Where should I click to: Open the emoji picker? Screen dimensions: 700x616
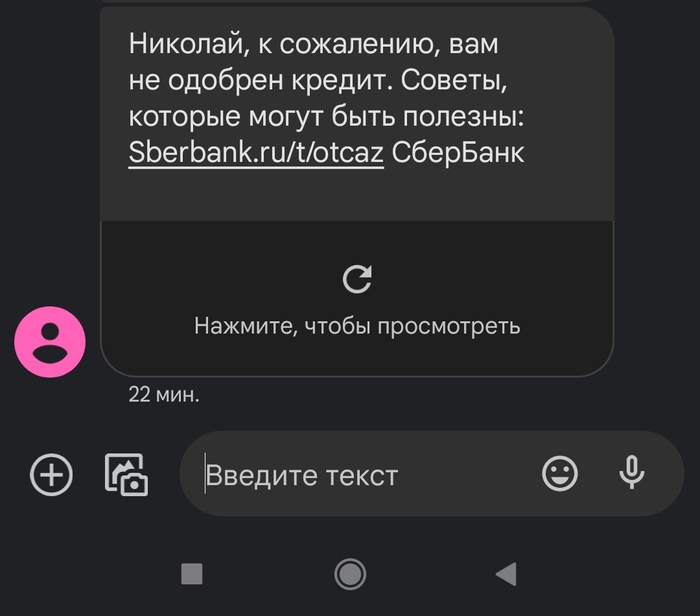coord(560,473)
